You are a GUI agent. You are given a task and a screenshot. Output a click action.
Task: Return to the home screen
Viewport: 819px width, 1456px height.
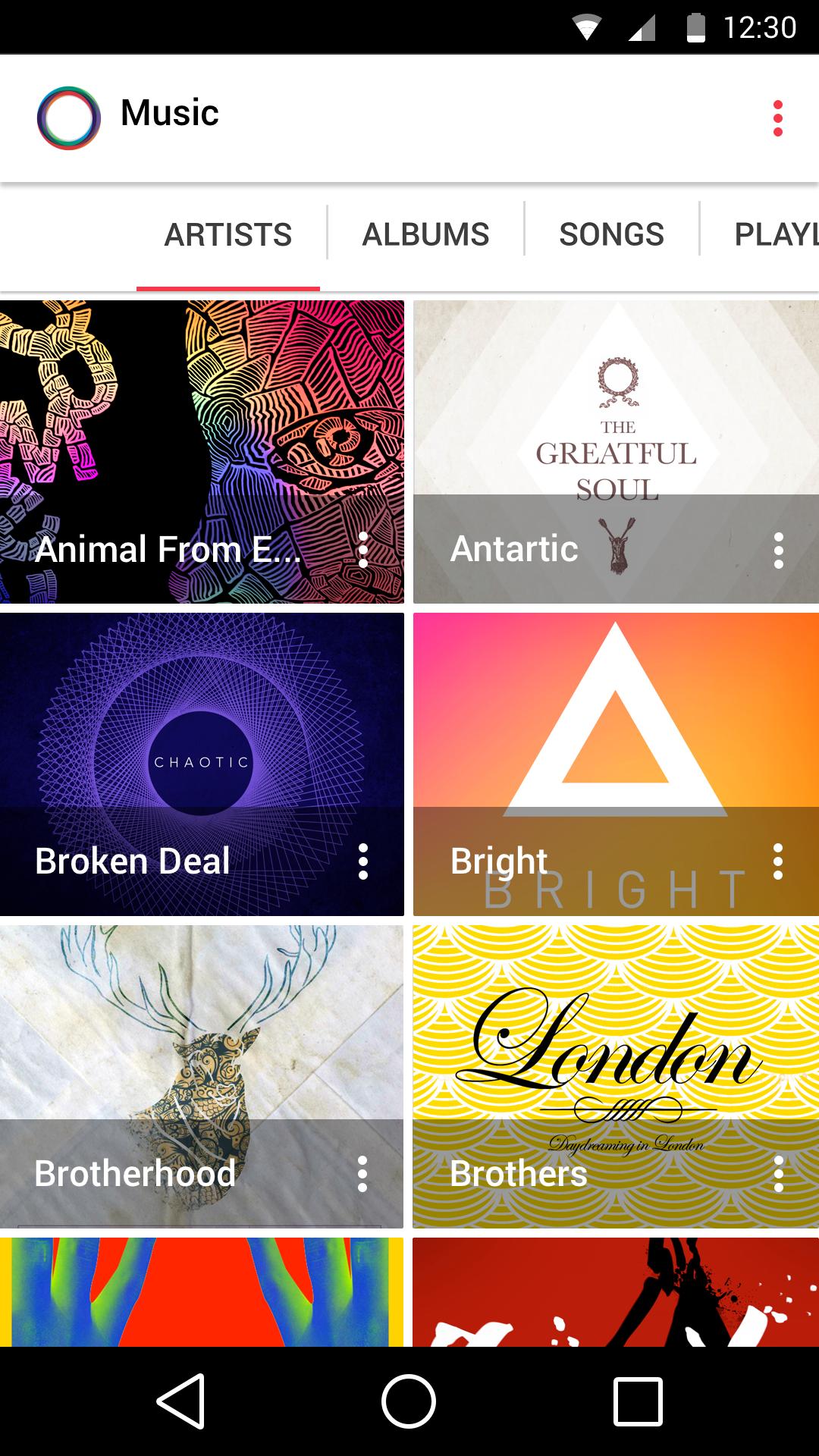[409, 1401]
